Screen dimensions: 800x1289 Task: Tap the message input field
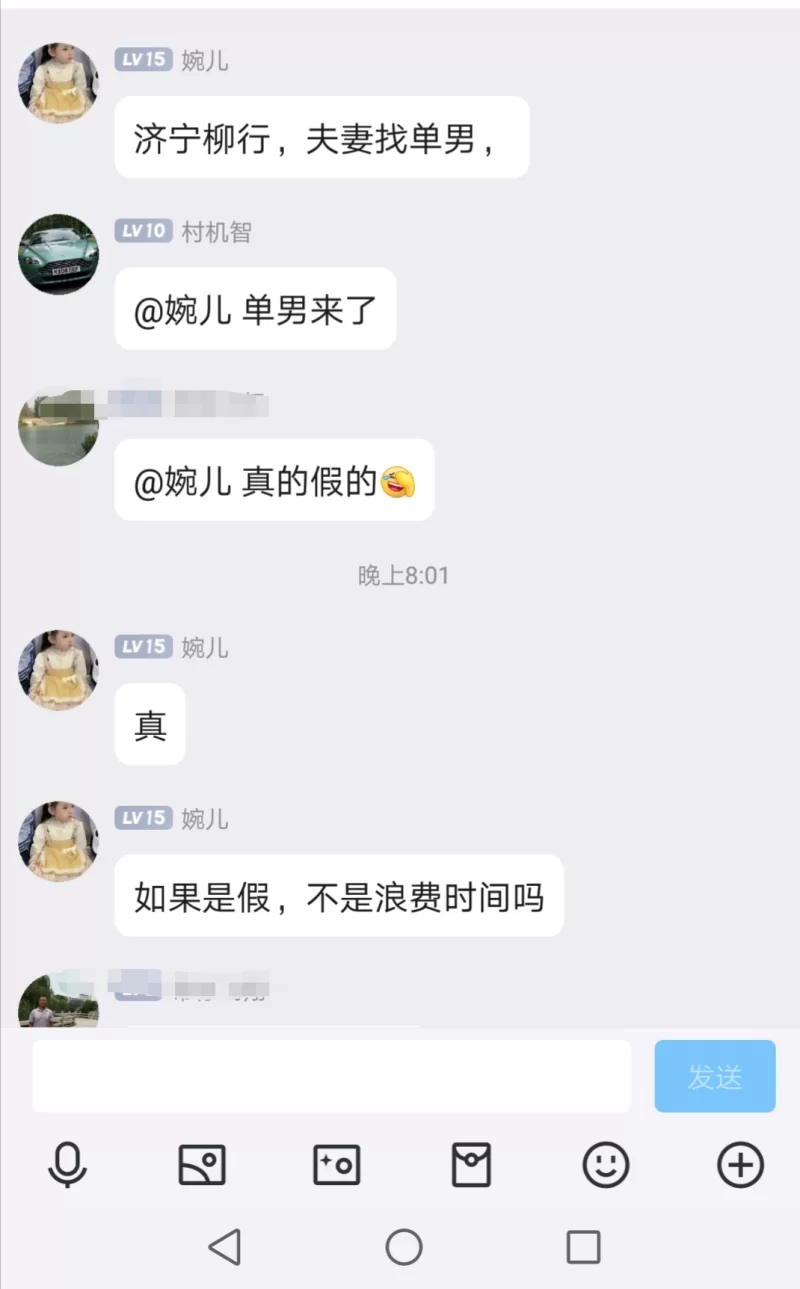click(331, 1076)
